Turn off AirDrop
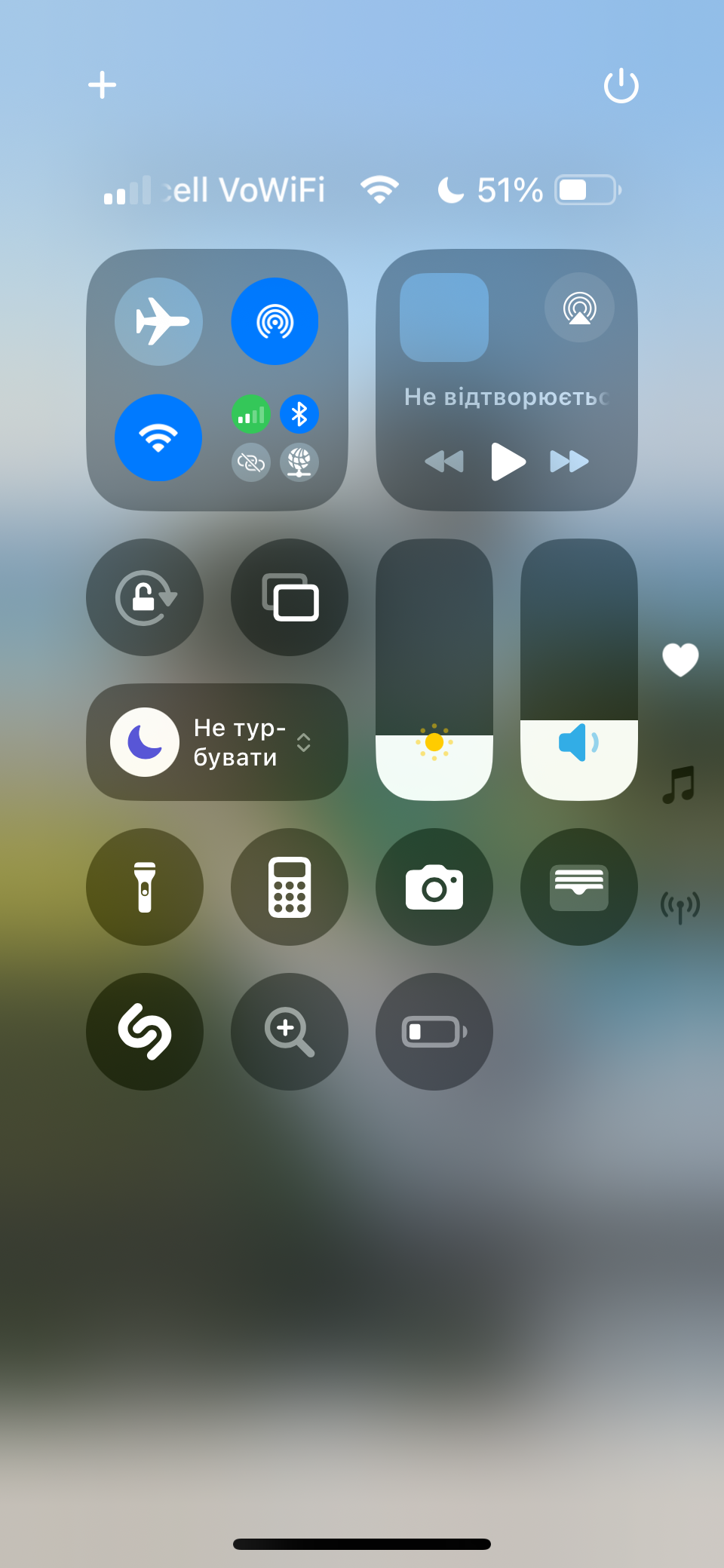Viewport: 724px width, 1568px height. [275, 321]
